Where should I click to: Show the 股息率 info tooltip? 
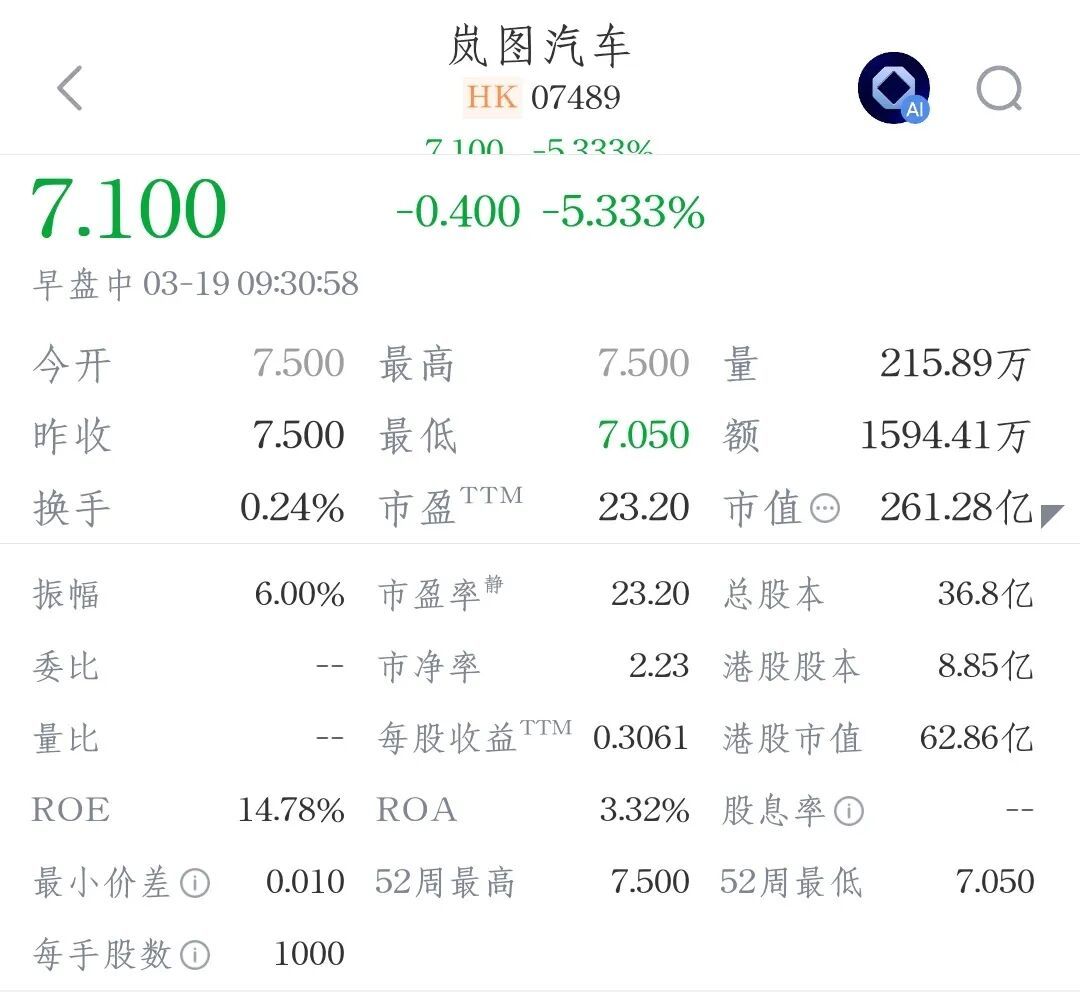coord(848,811)
